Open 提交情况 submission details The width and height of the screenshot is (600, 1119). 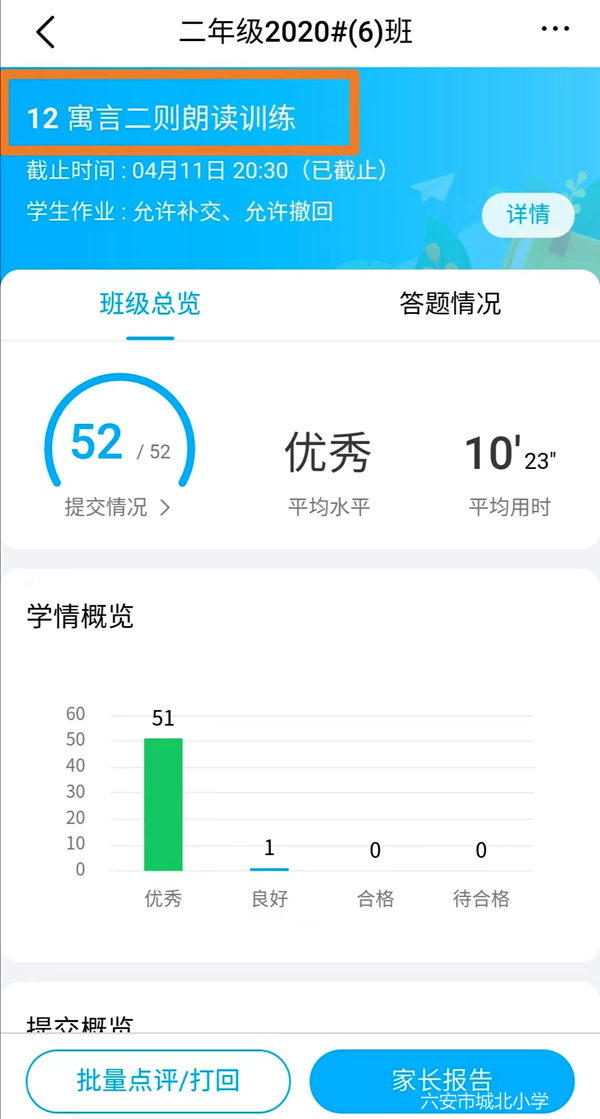pyautogui.click(x=118, y=507)
